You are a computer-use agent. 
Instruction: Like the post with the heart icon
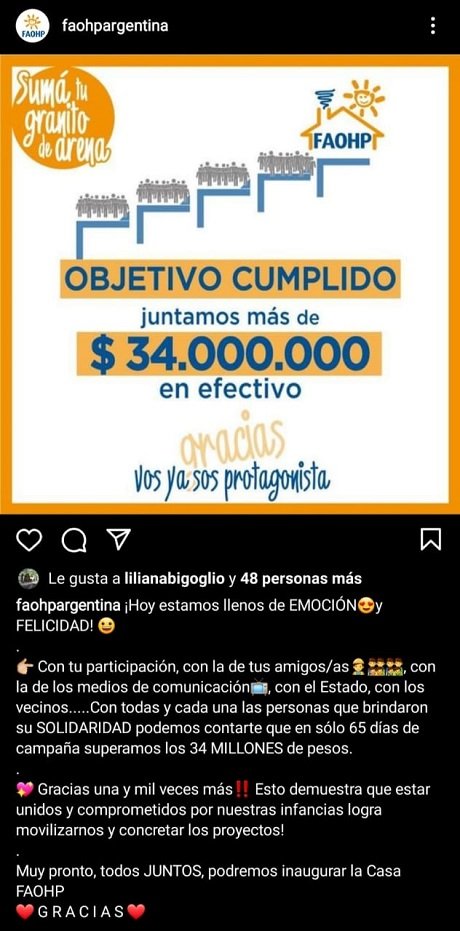point(29,540)
